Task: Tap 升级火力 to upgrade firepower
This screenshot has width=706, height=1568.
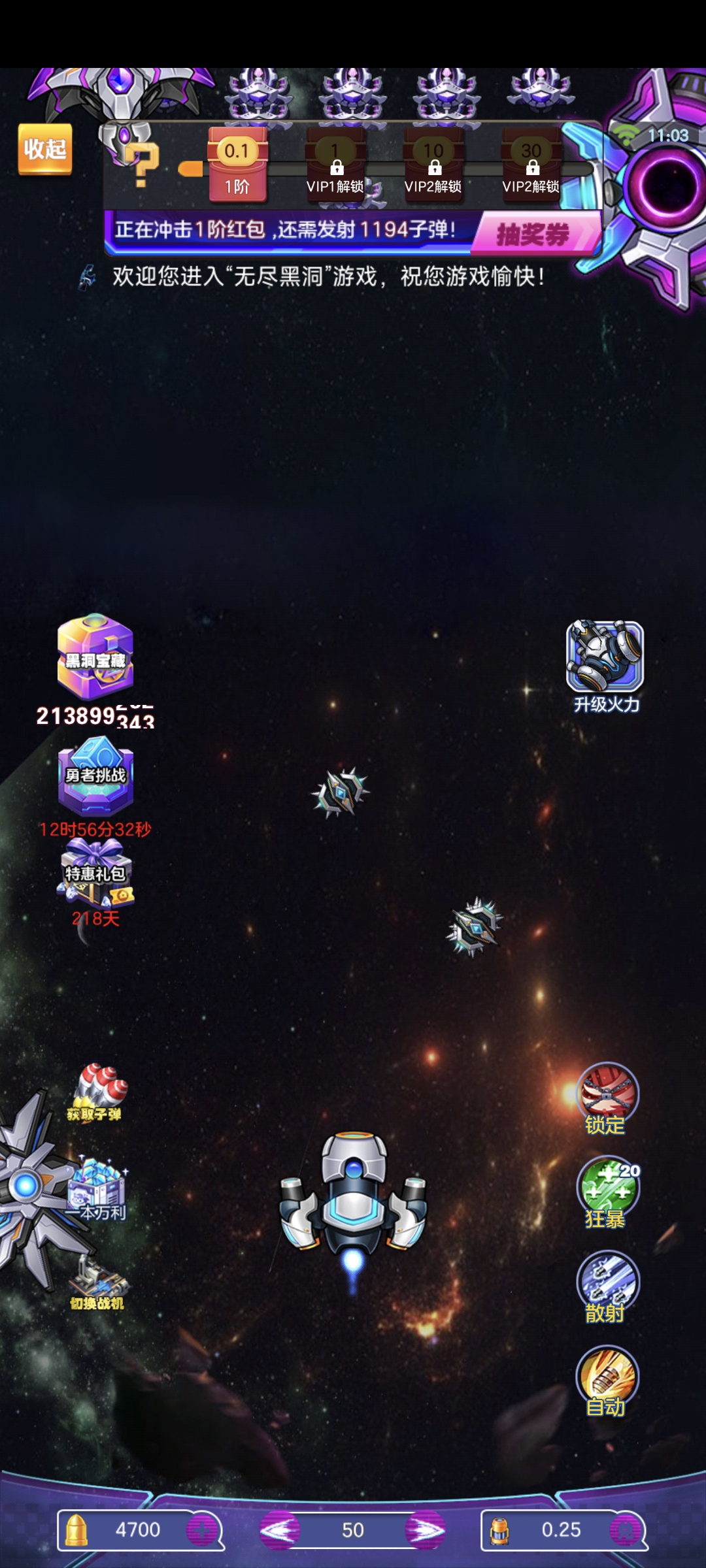Action: [x=605, y=666]
